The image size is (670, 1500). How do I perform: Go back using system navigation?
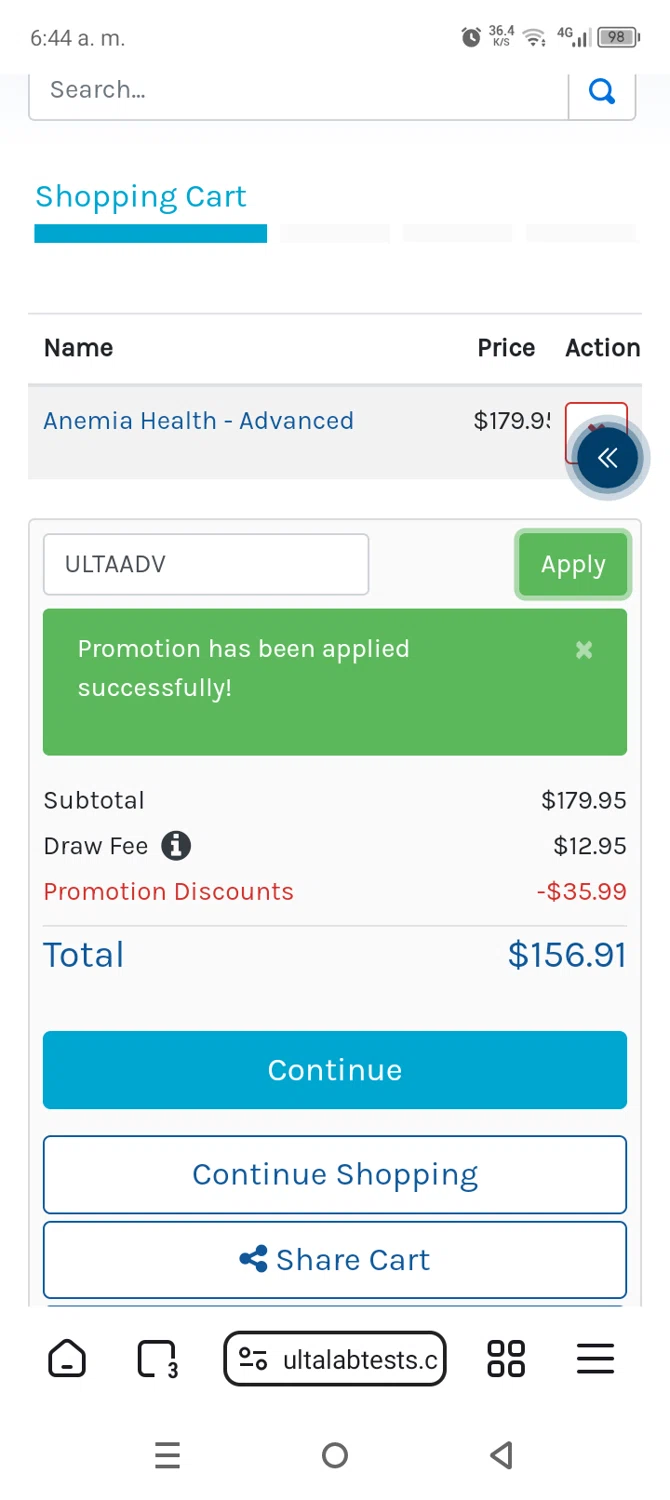click(502, 1455)
